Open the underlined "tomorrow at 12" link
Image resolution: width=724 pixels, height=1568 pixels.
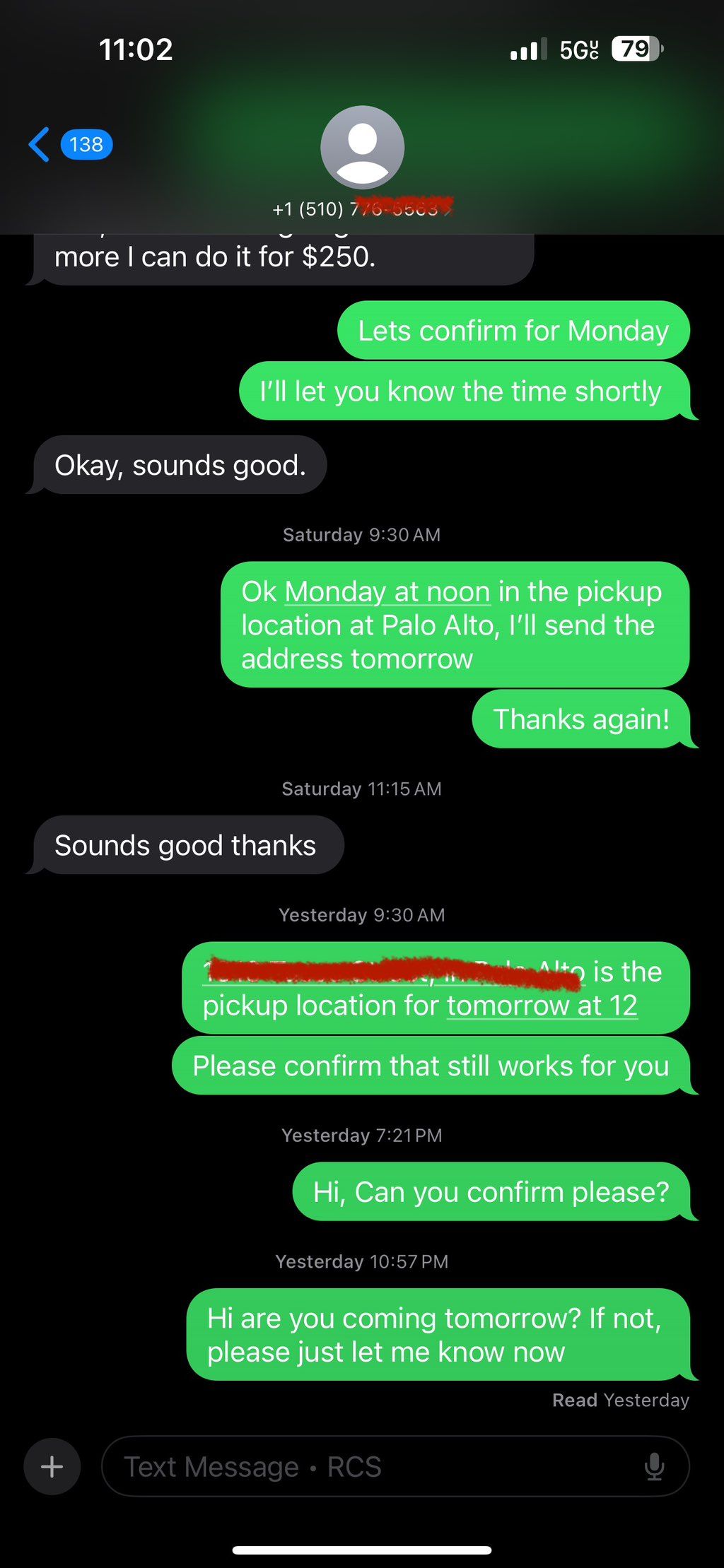pyautogui.click(x=542, y=1006)
